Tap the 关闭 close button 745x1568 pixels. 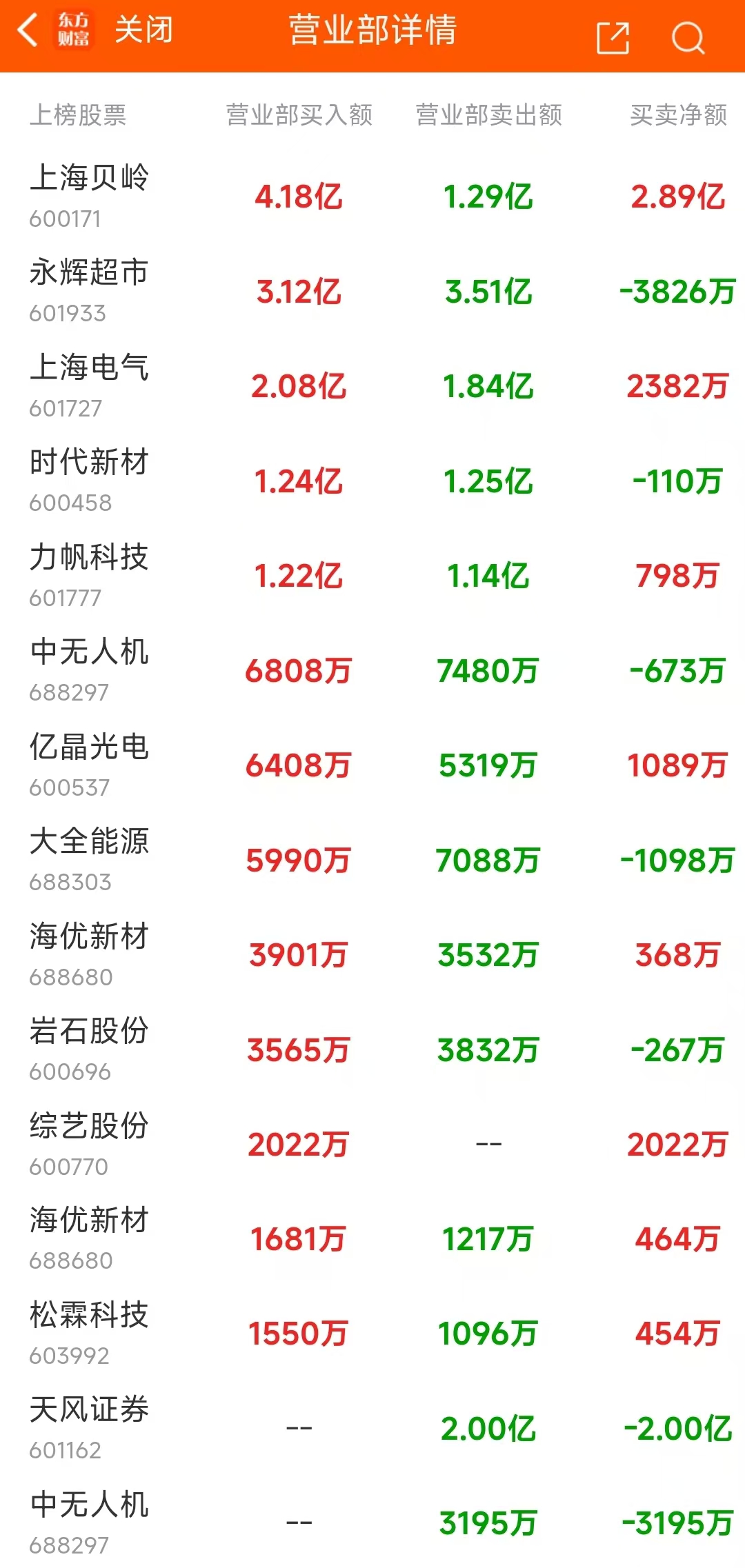click(x=143, y=31)
